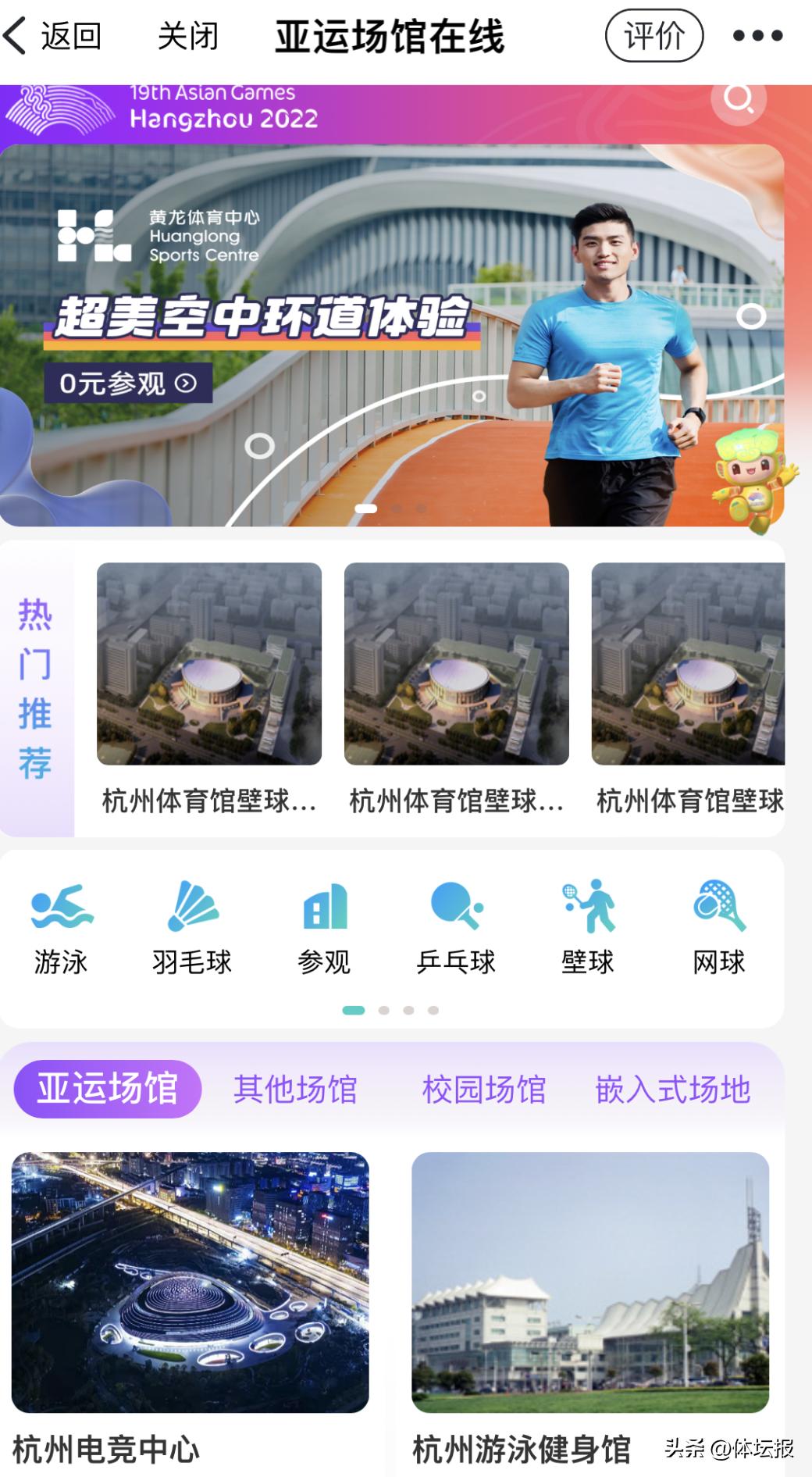Select the 乒乓球 table tennis category
This screenshot has height=1477, width=812.
tap(456, 927)
